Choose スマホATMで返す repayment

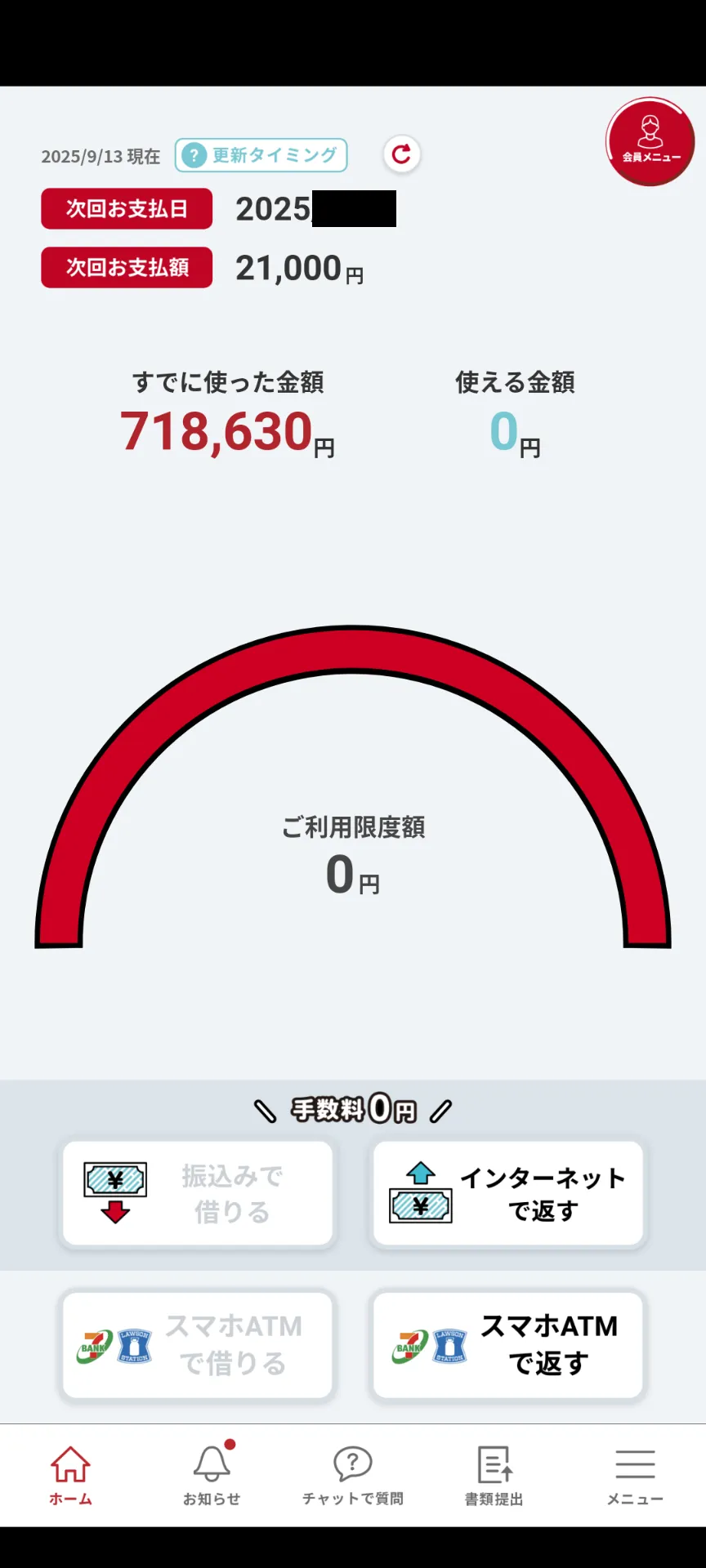coord(508,1344)
